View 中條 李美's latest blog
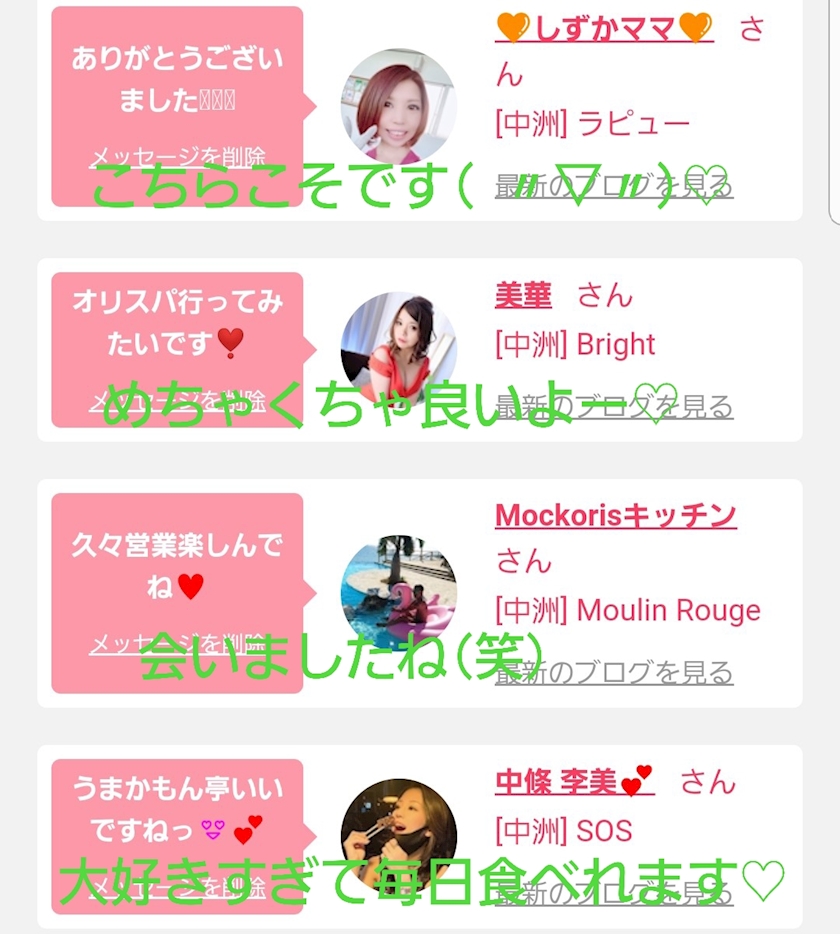Image resolution: width=840 pixels, height=934 pixels. [x=614, y=893]
